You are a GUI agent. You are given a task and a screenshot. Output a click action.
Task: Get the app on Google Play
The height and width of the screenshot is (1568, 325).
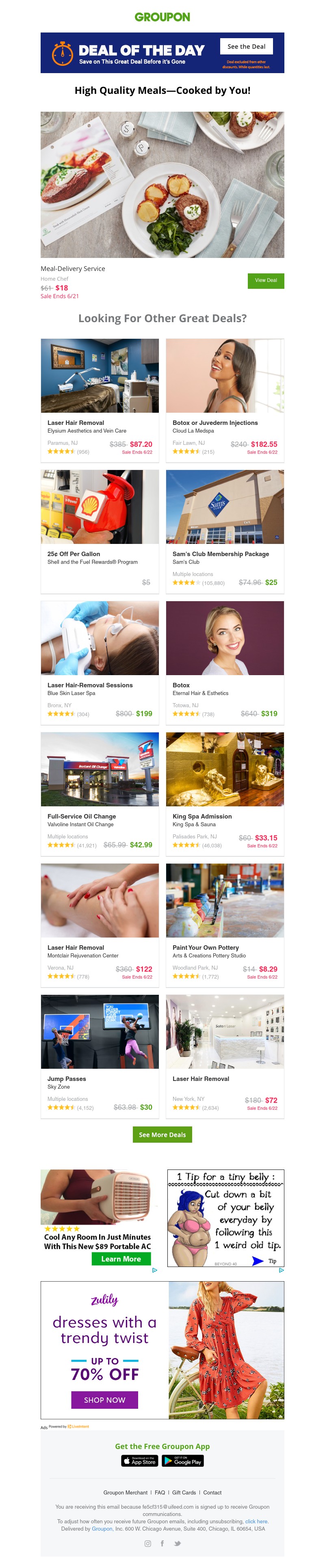coord(182,1461)
